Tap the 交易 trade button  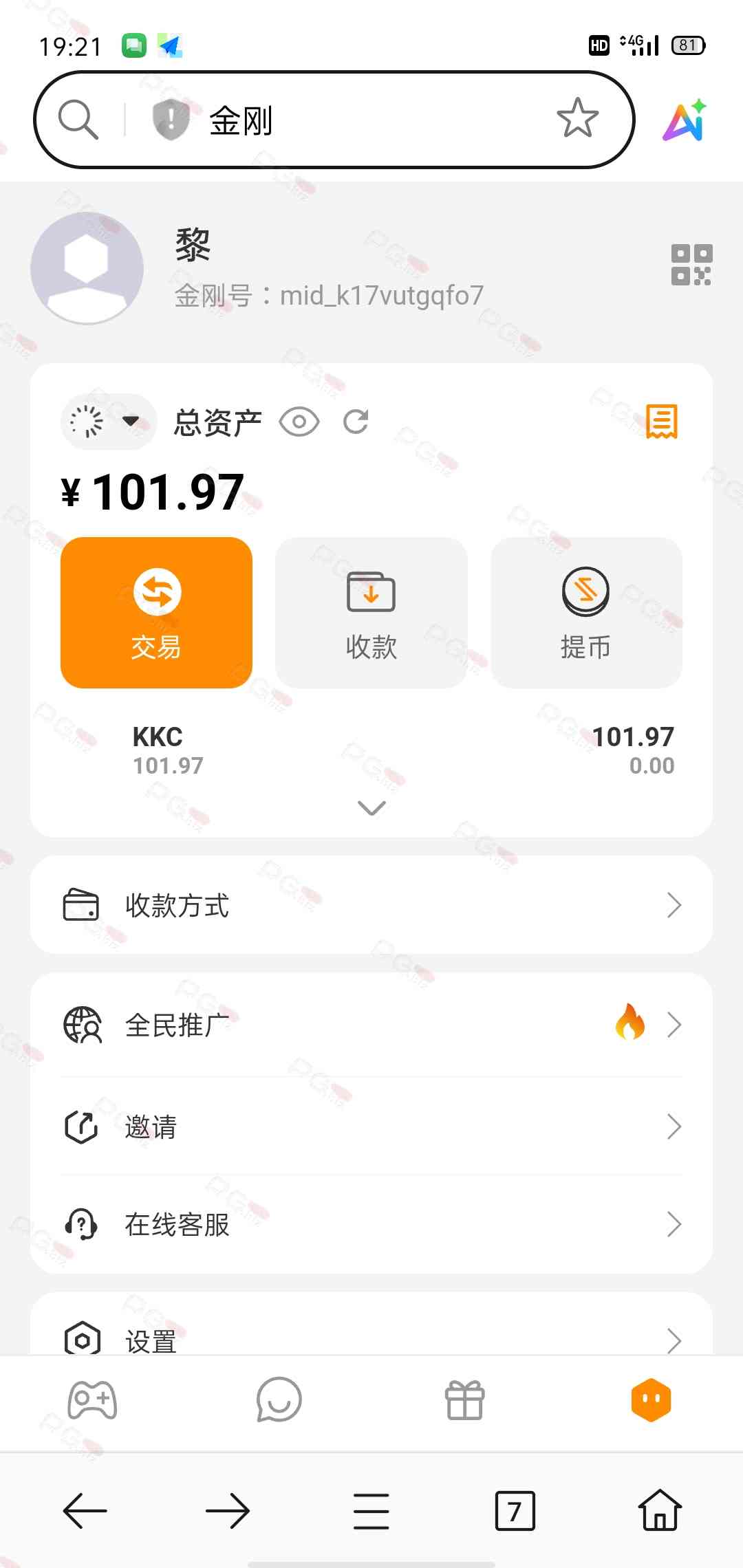tap(156, 612)
